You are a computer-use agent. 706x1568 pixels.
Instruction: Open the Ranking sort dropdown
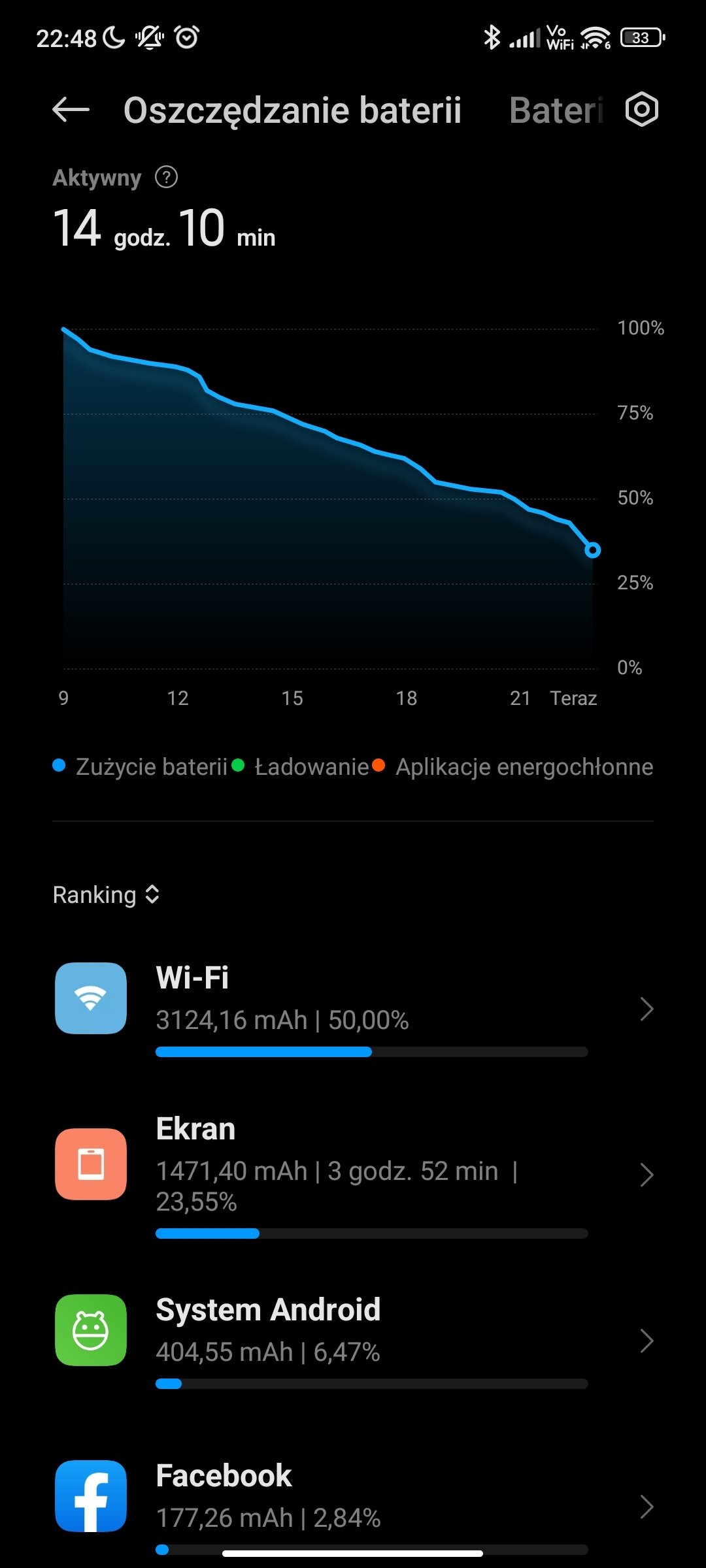tap(107, 894)
